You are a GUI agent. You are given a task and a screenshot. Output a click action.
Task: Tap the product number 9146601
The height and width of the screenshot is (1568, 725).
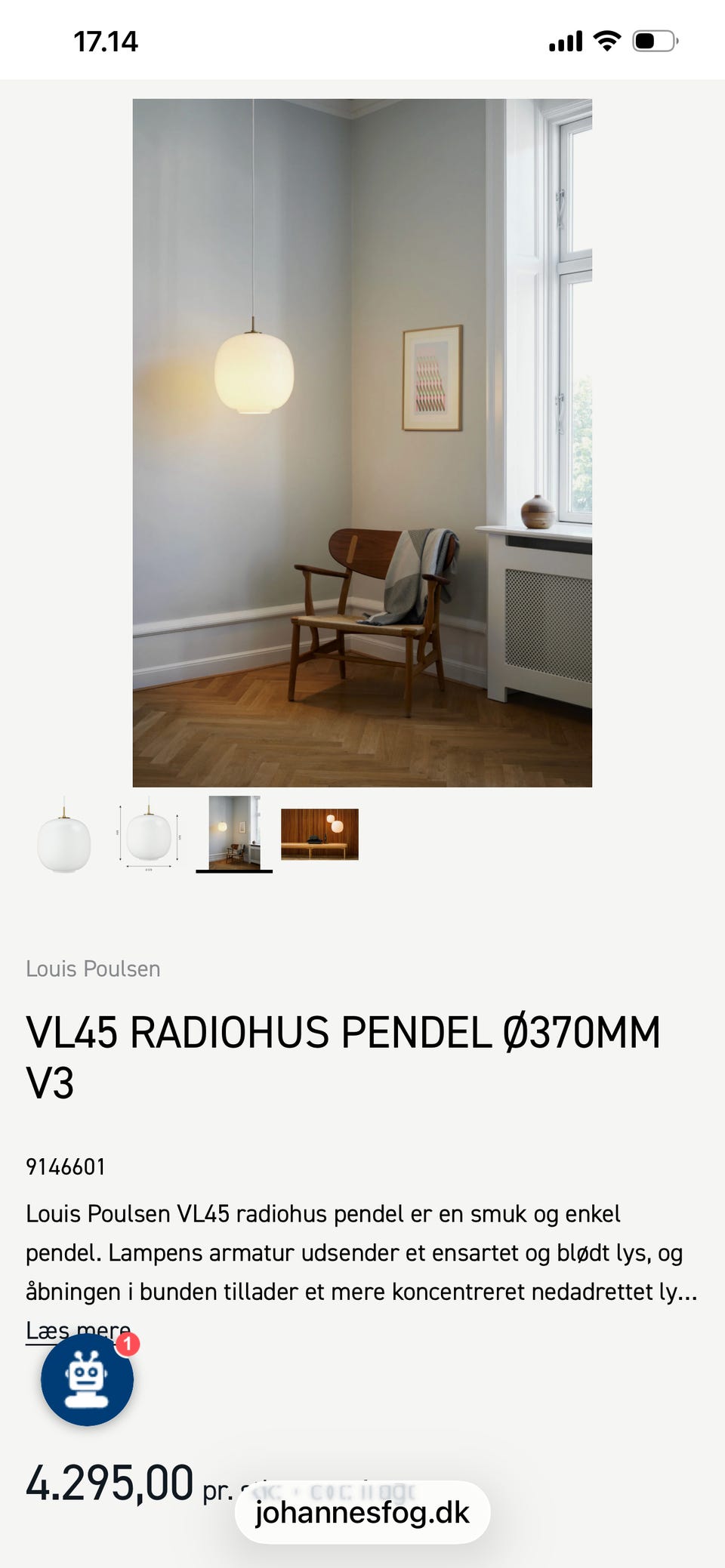[66, 1167]
